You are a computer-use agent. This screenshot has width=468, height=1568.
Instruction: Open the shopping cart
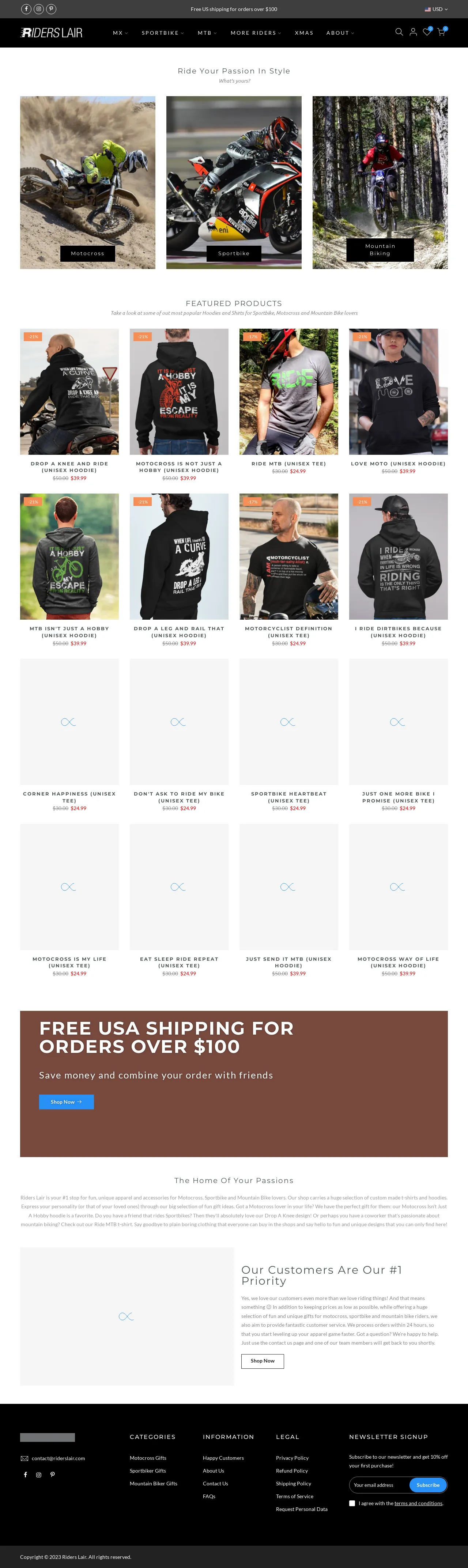[441, 32]
